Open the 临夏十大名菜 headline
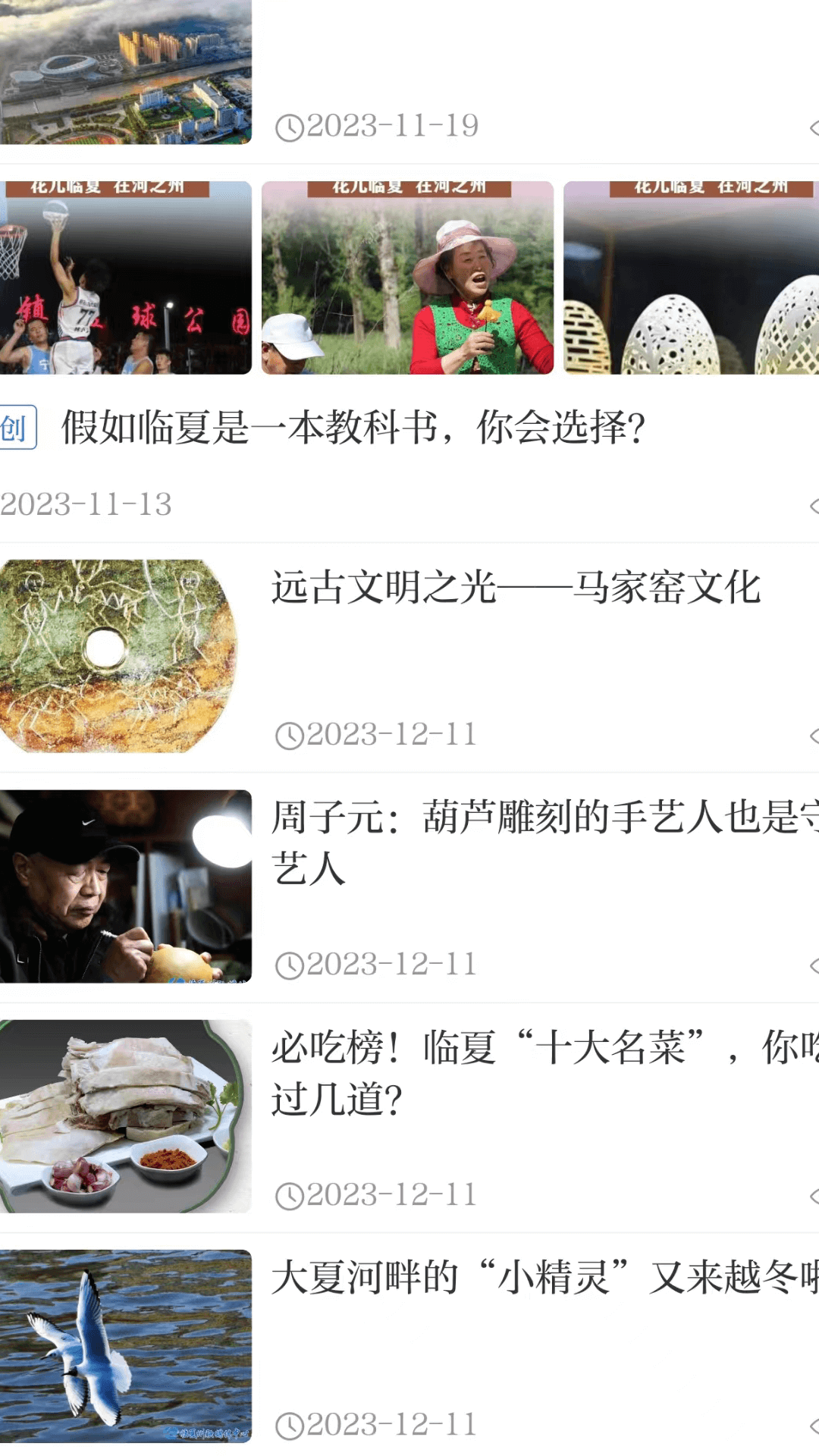Screen dimensions: 819x1456 [x=531, y=1069]
